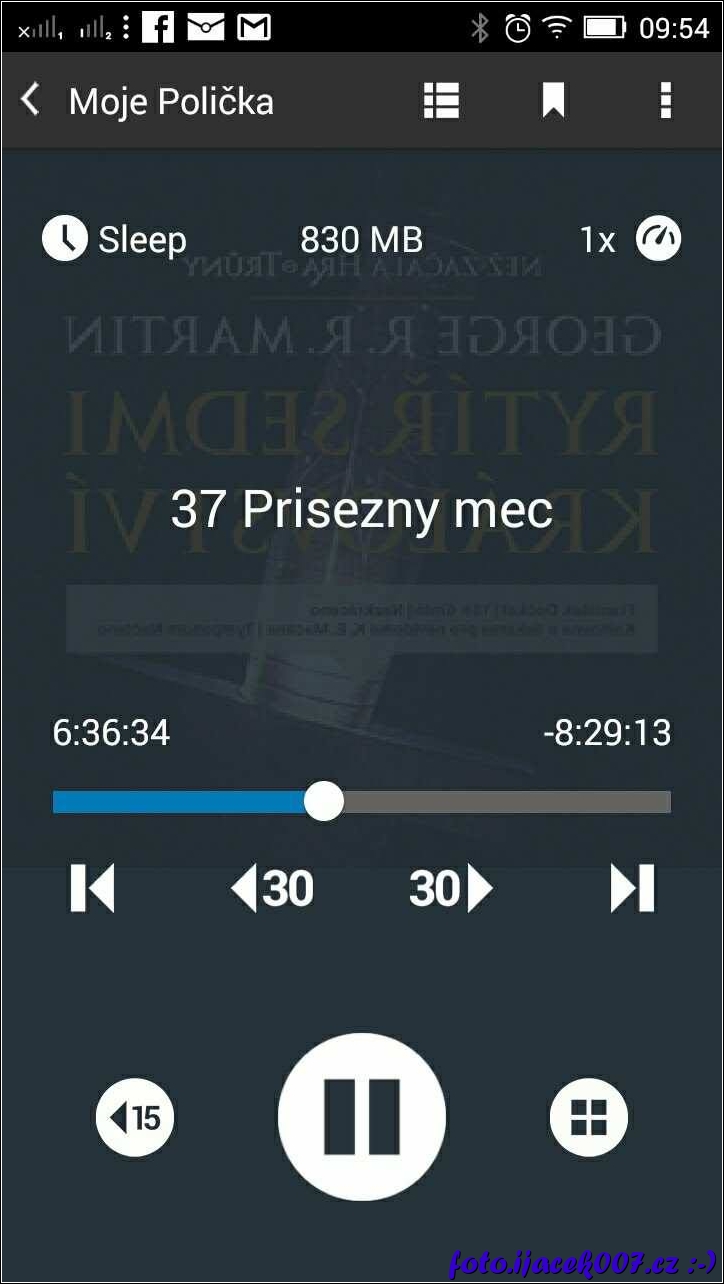The image size is (724, 1284).
Task: Change the 1x playback speed
Action: pos(632,240)
